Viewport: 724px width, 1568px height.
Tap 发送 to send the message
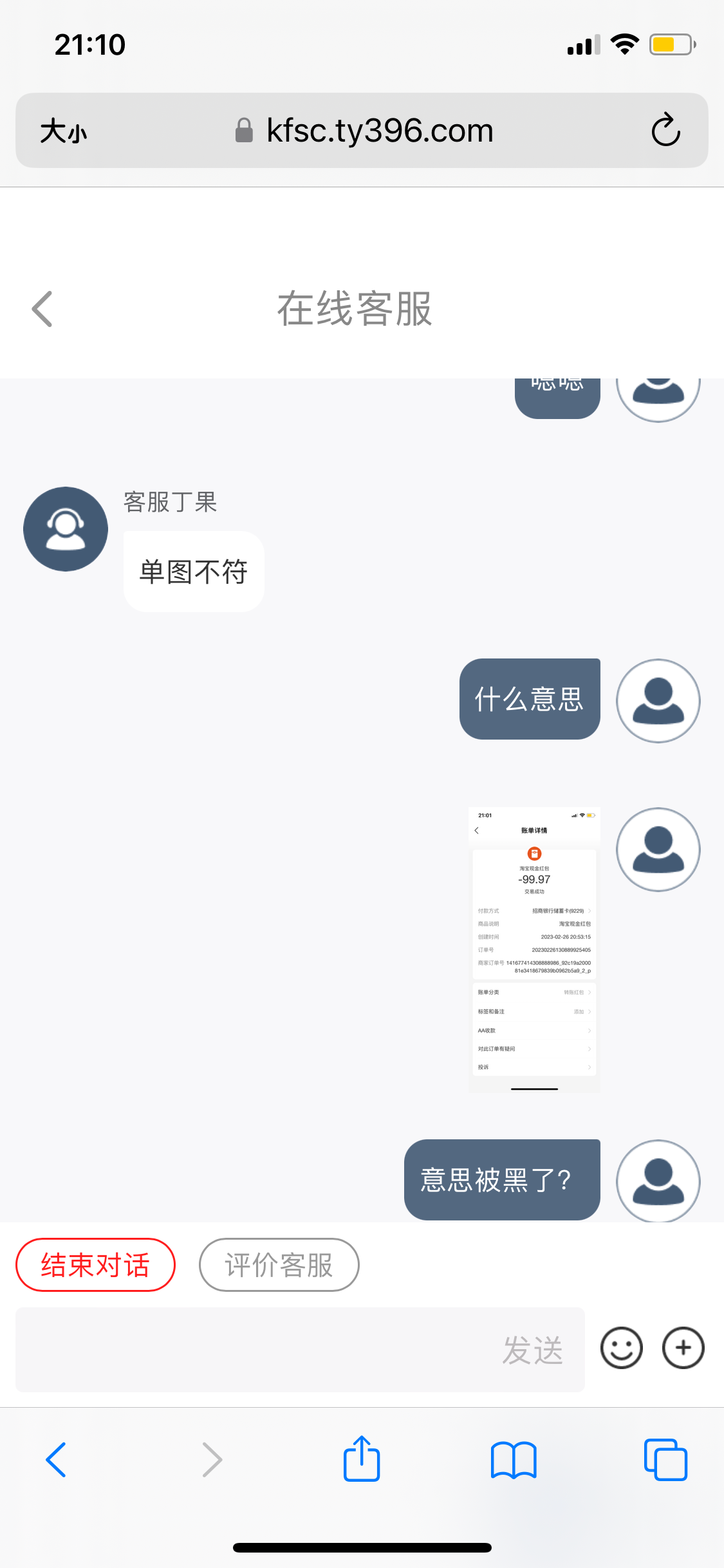[533, 1349]
